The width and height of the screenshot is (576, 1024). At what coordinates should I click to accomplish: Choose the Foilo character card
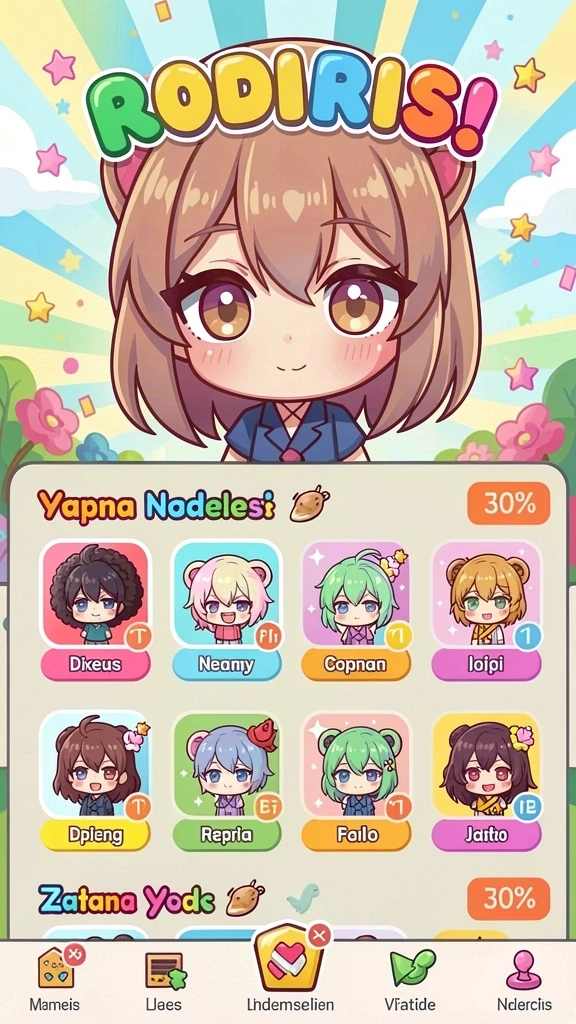point(356,781)
